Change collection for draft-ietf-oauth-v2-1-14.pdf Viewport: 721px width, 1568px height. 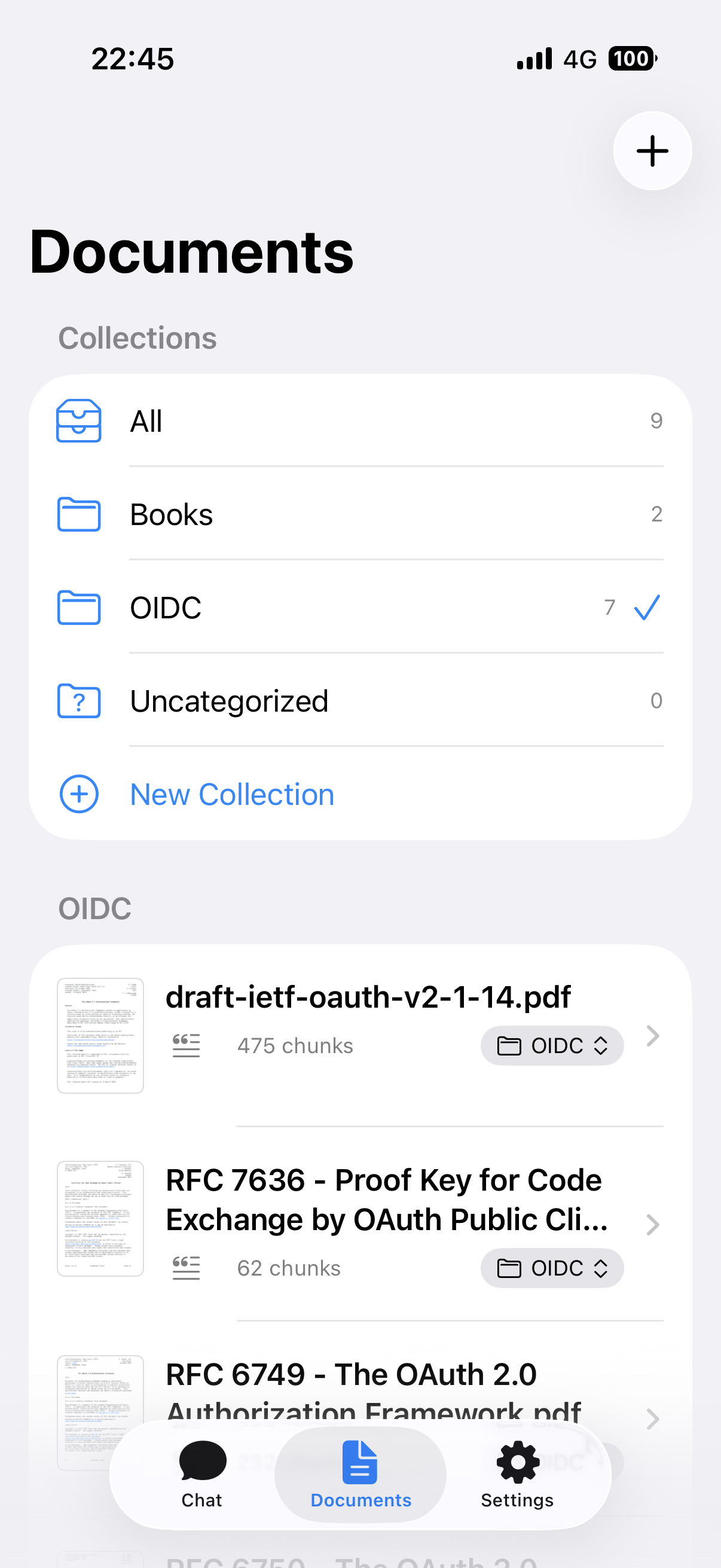tap(551, 1046)
